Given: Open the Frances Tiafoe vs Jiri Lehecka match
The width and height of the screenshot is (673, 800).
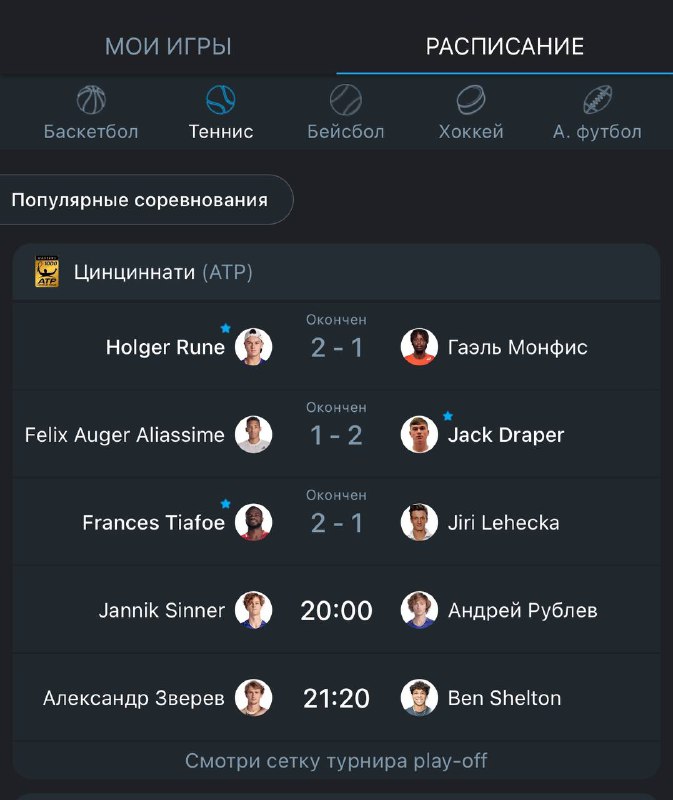Looking at the screenshot, I should (x=336, y=522).
